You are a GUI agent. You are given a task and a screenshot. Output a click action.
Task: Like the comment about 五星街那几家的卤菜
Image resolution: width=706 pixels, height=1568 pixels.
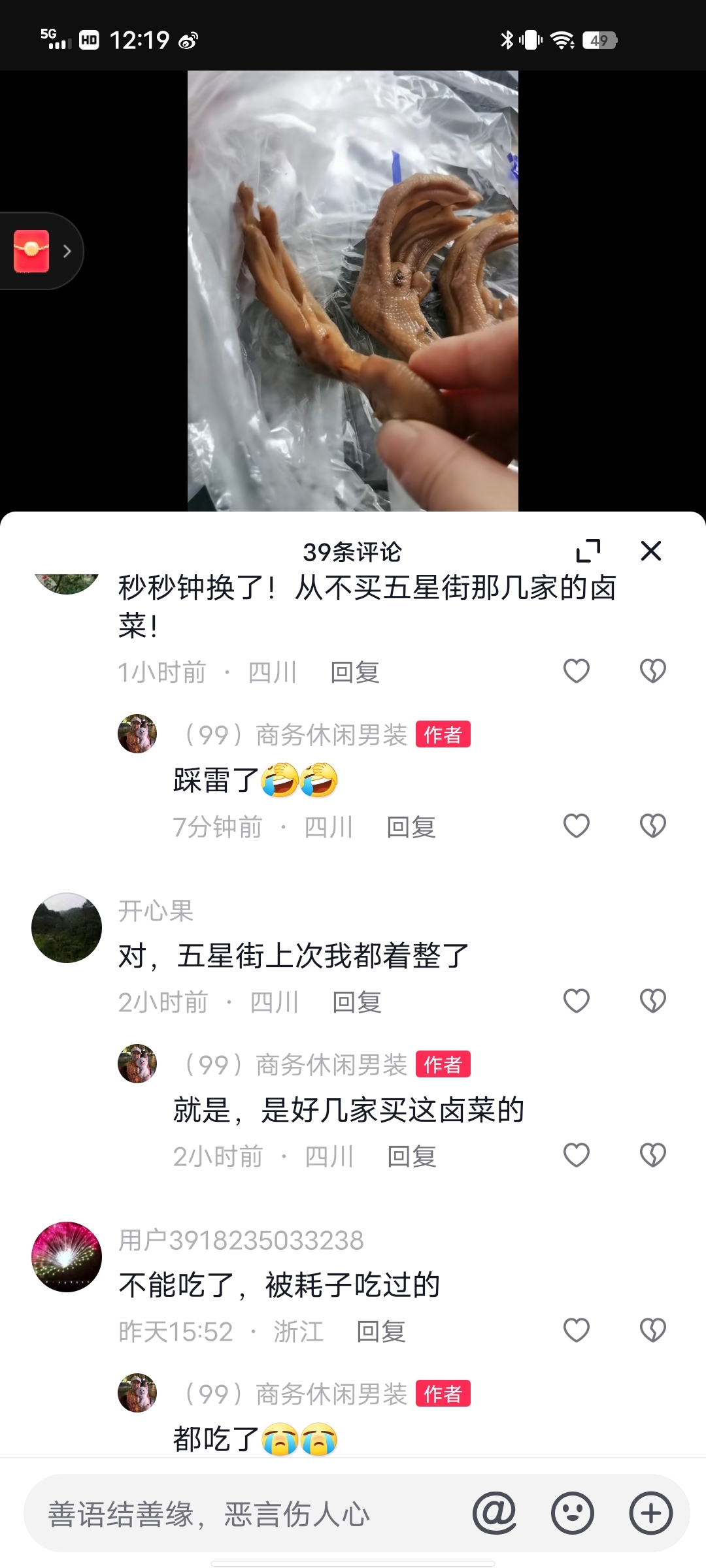click(577, 671)
